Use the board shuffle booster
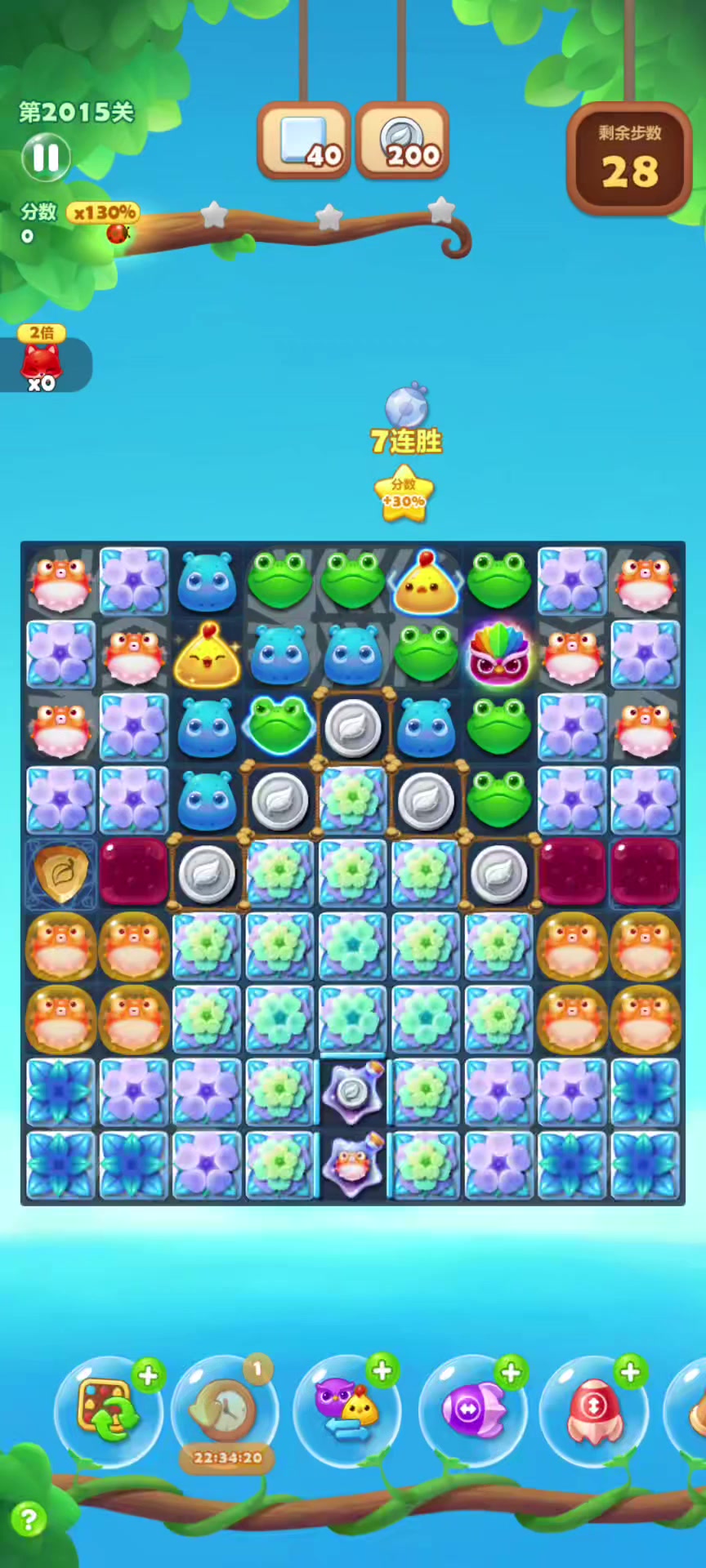The height and width of the screenshot is (1568, 706). point(109,1410)
